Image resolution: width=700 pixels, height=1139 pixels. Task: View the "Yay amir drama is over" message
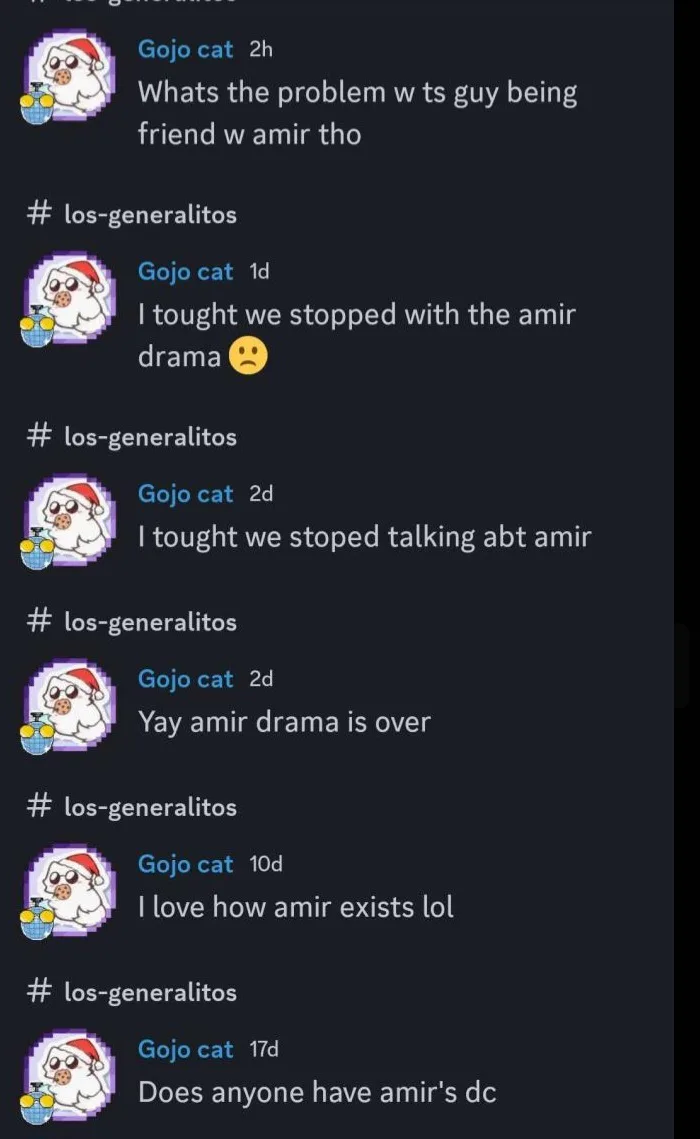click(284, 722)
